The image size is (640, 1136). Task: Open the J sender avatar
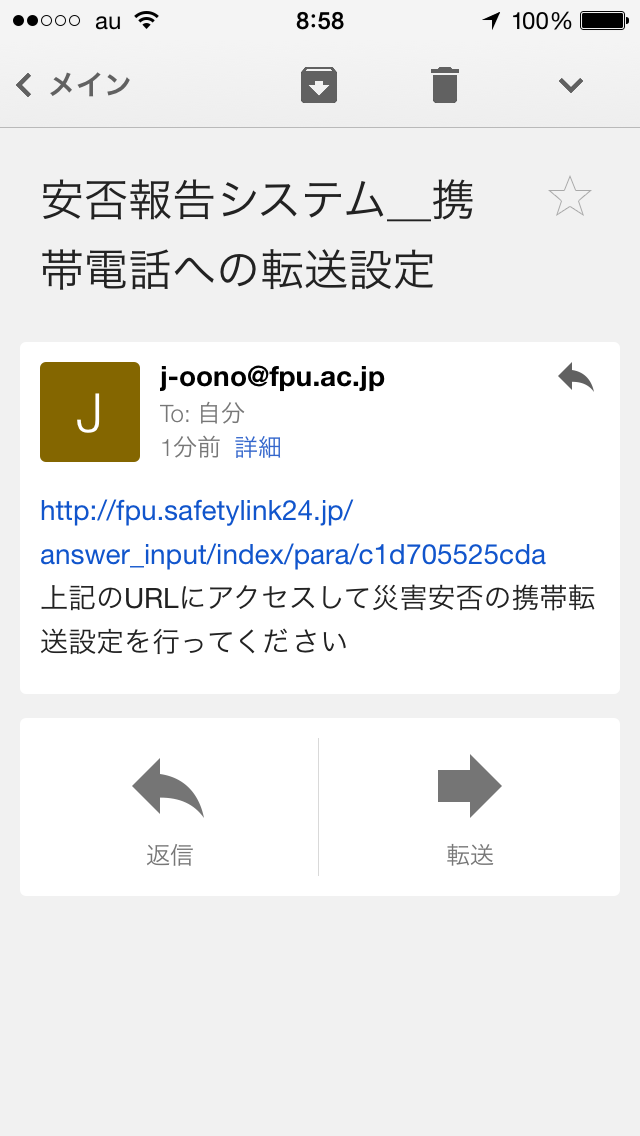(90, 412)
